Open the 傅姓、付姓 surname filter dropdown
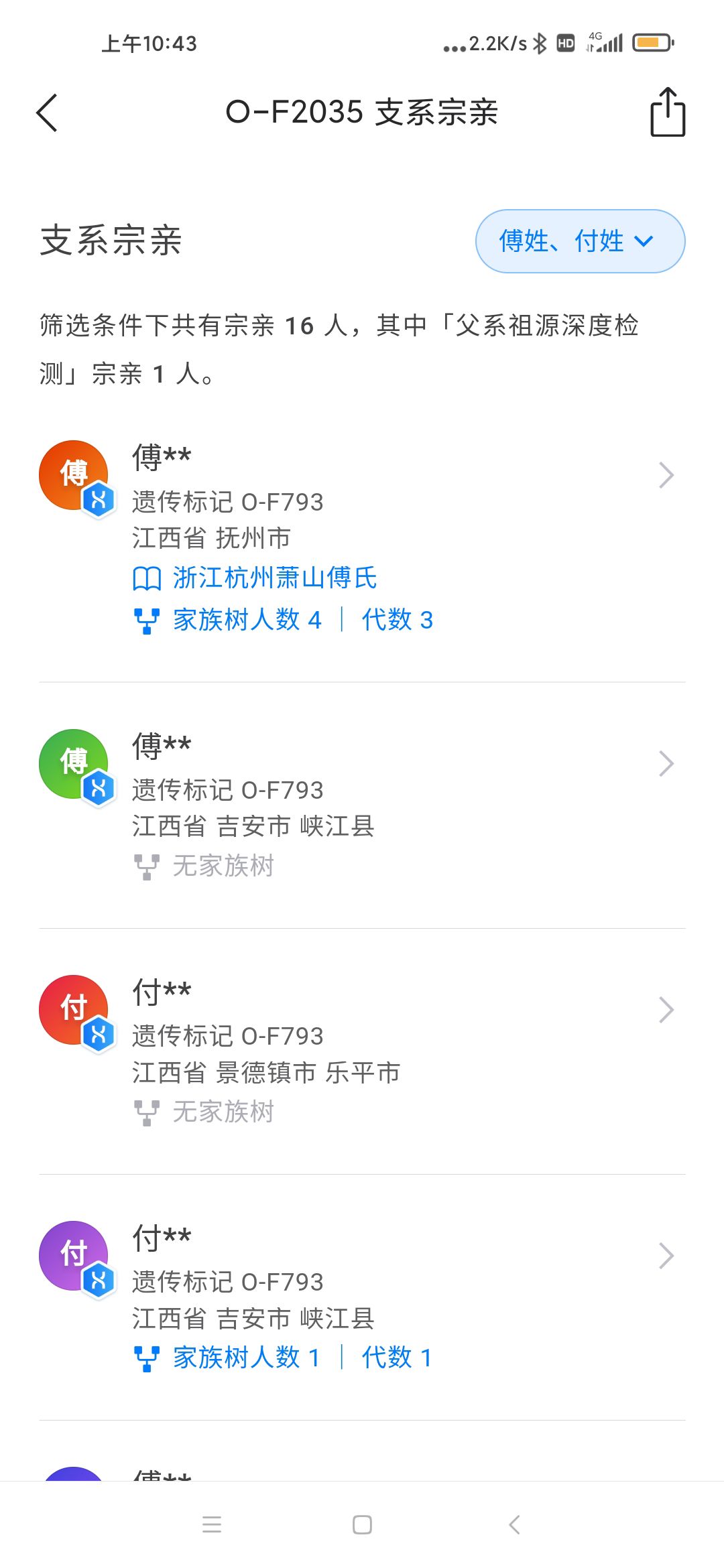Screen dimensions: 724x1568 (580, 241)
